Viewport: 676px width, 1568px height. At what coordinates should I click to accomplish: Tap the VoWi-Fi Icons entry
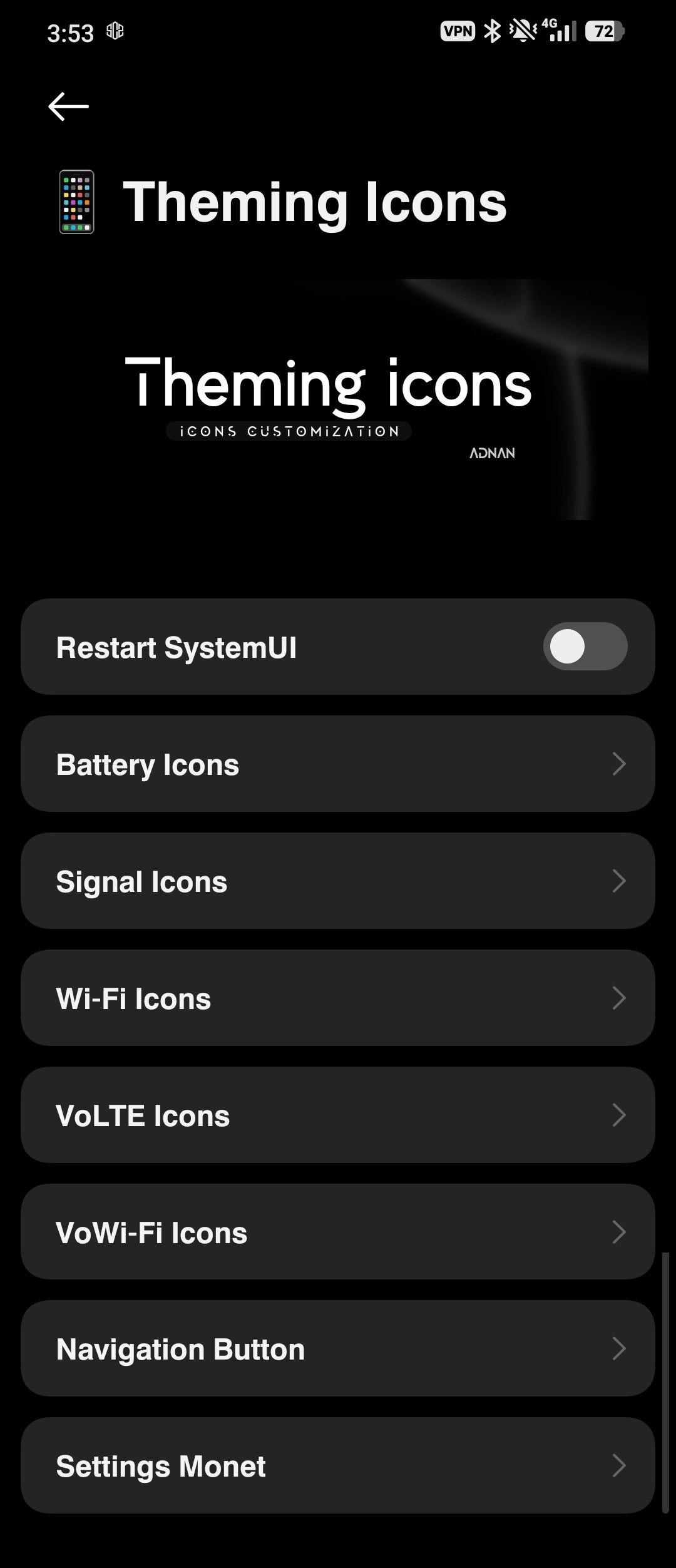click(338, 1232)
